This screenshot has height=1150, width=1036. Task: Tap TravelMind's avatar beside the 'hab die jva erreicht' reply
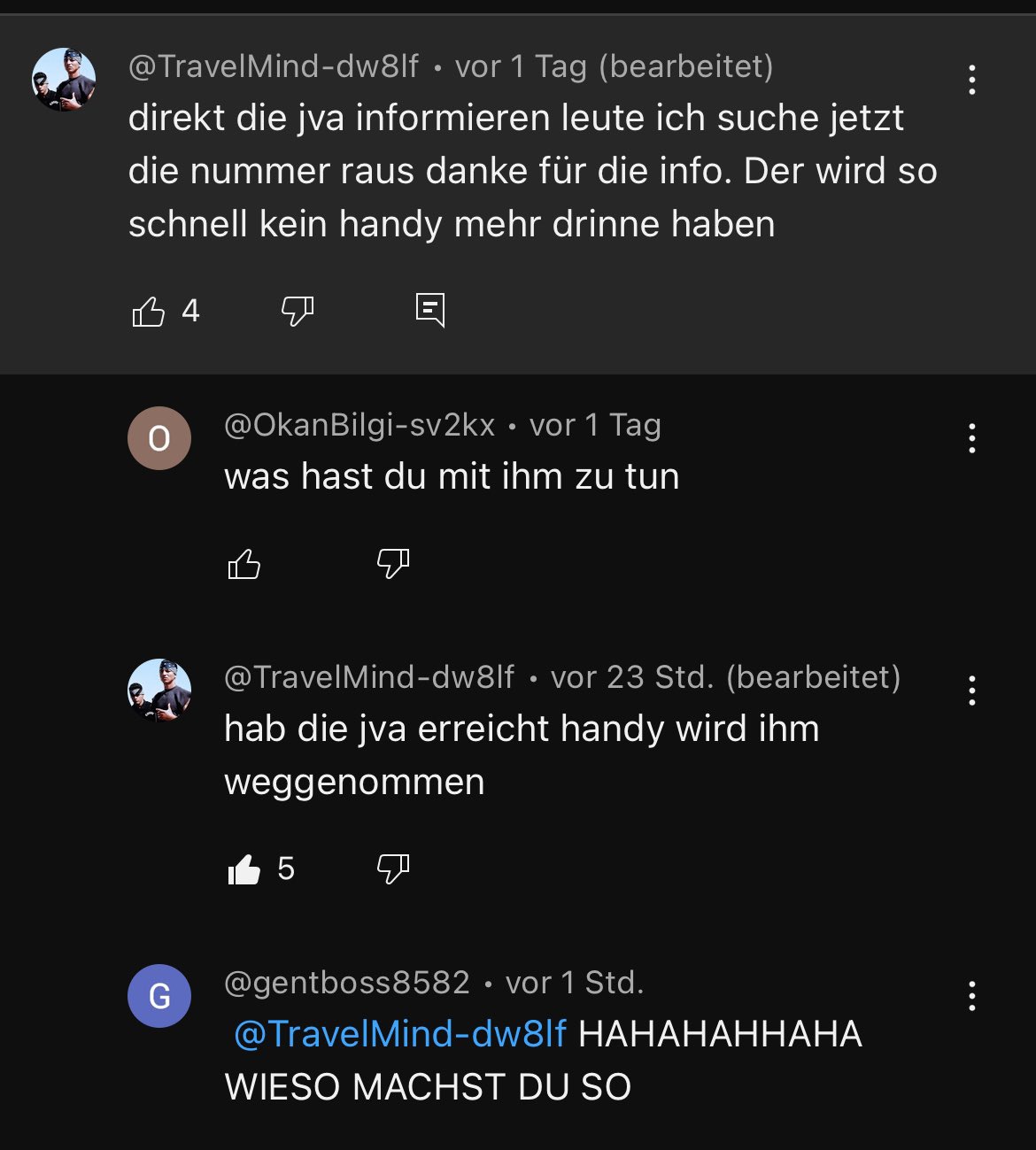[x=159, y=690]
